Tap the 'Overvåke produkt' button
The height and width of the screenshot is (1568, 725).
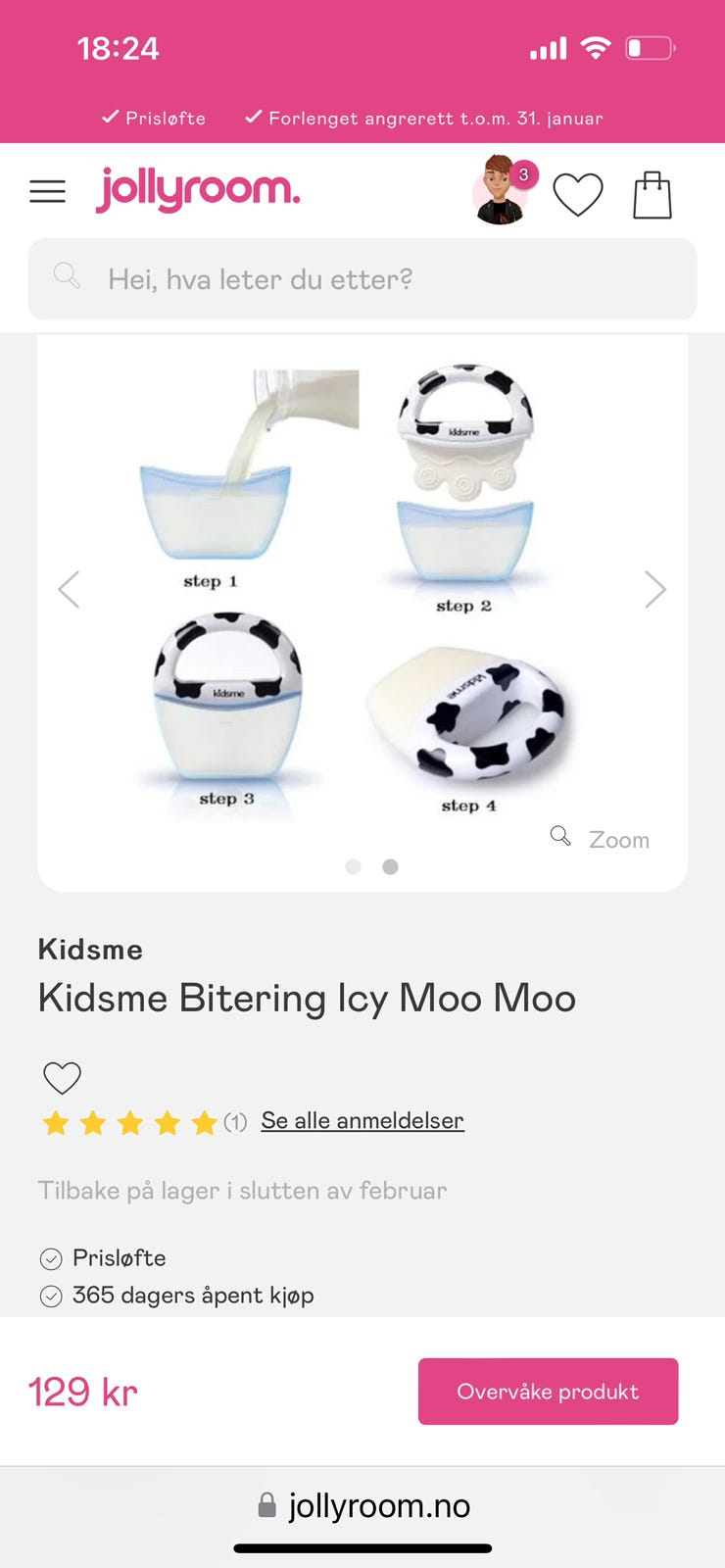[x=548, y=1391]
